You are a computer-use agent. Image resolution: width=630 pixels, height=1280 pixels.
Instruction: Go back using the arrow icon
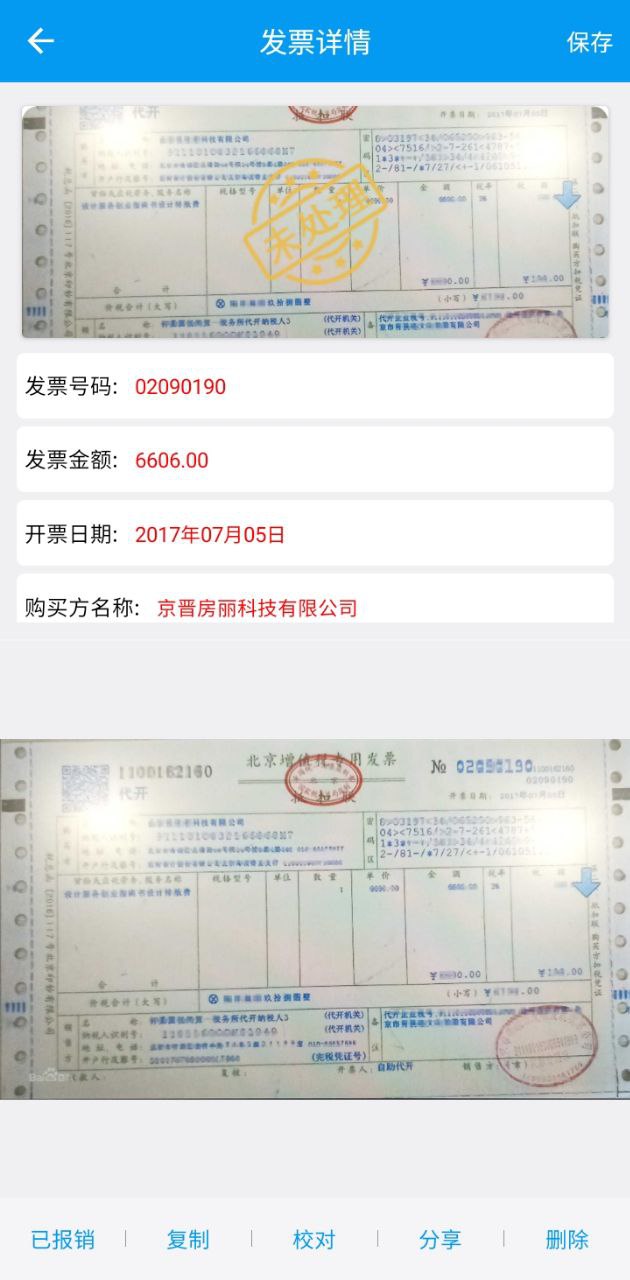tap(40, 41)
